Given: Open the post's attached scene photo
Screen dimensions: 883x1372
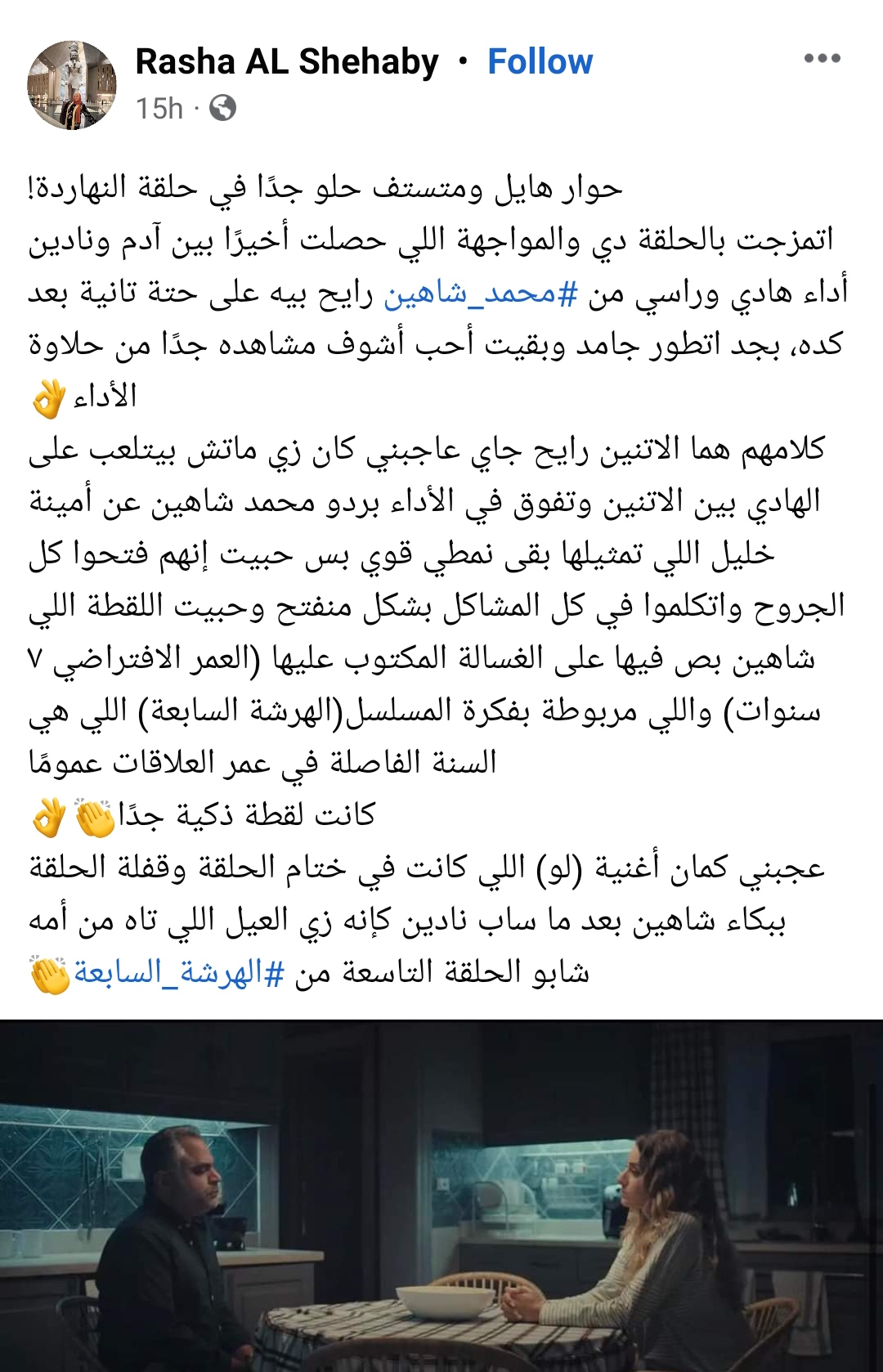Looking at the screenshot, I should pos(441,1195).
